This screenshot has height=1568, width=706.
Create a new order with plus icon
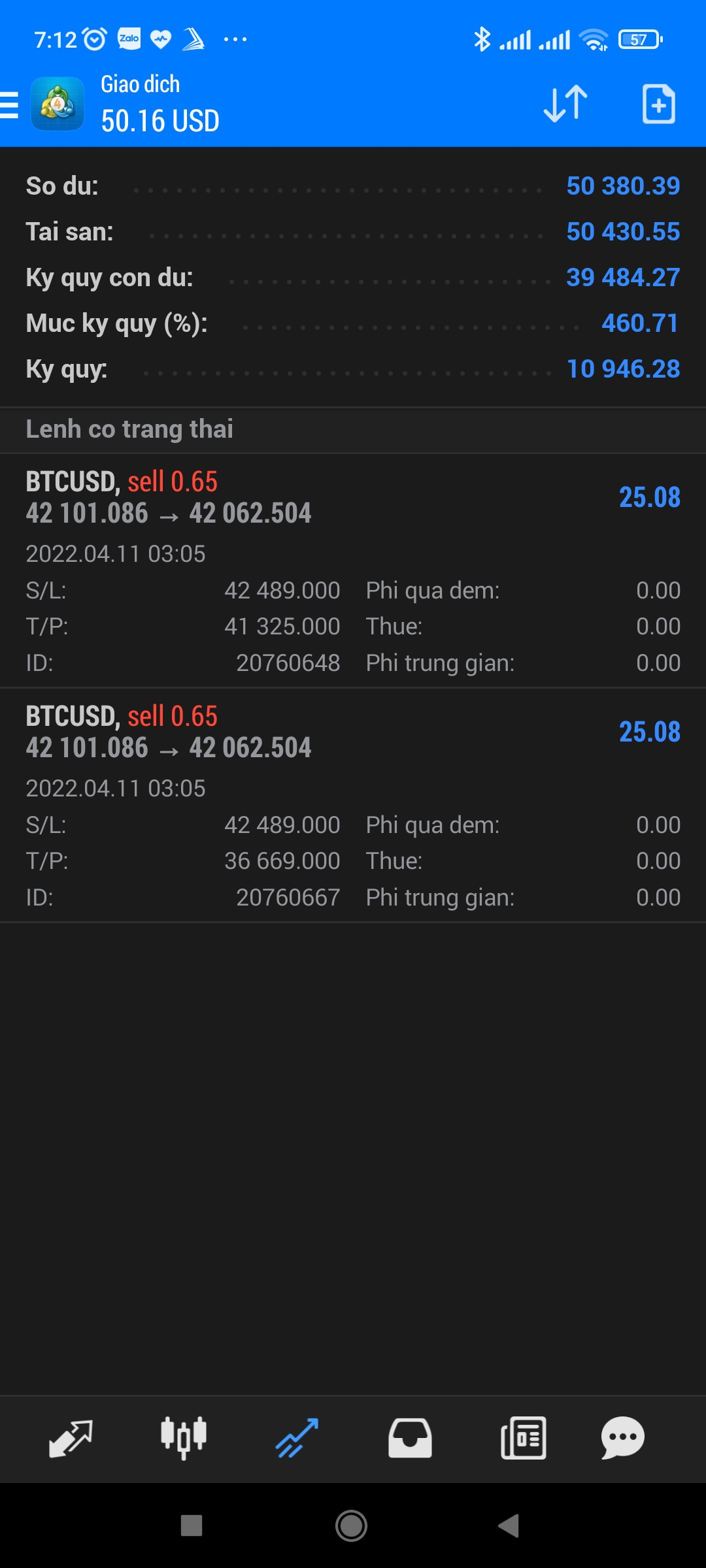pos(658,104)
